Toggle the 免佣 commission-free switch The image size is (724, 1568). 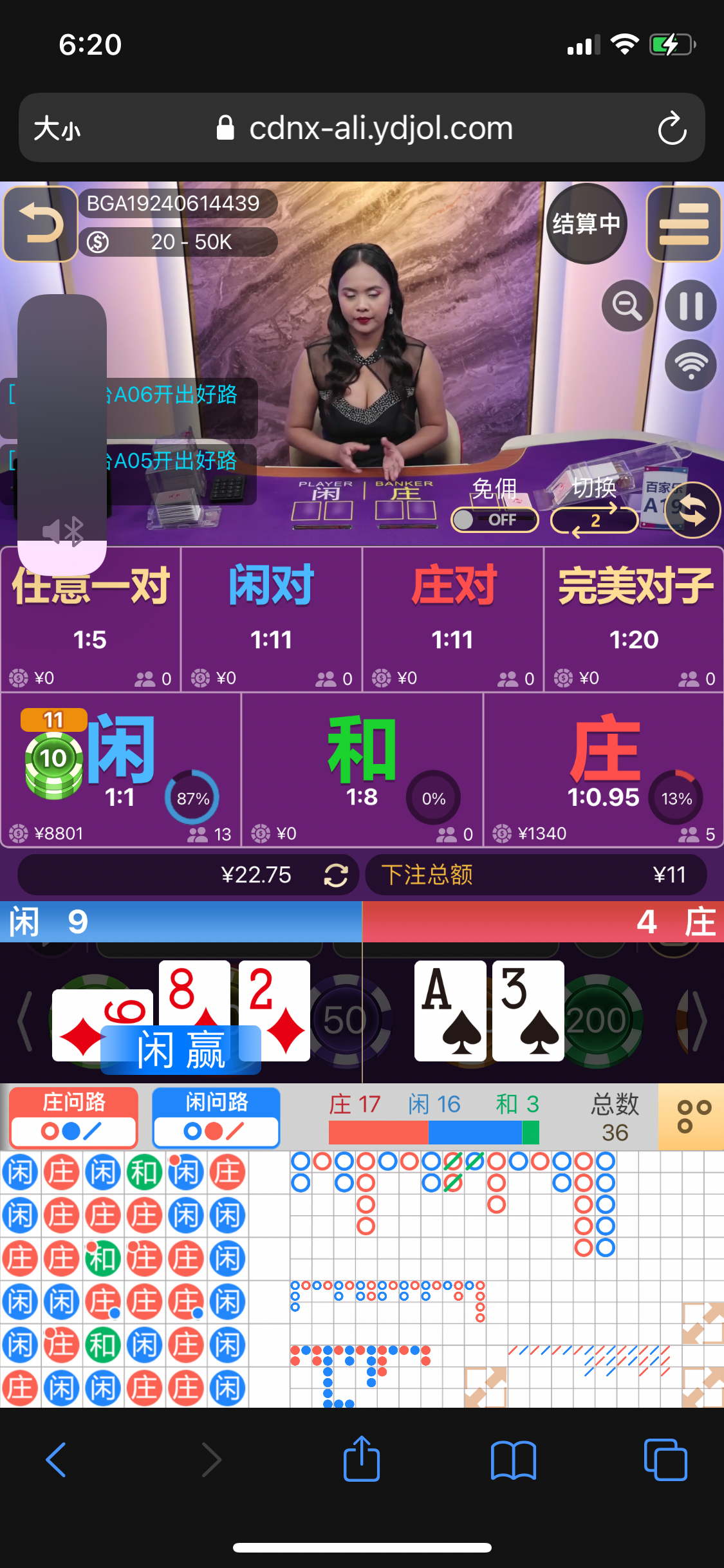click(x=494, y=519)
